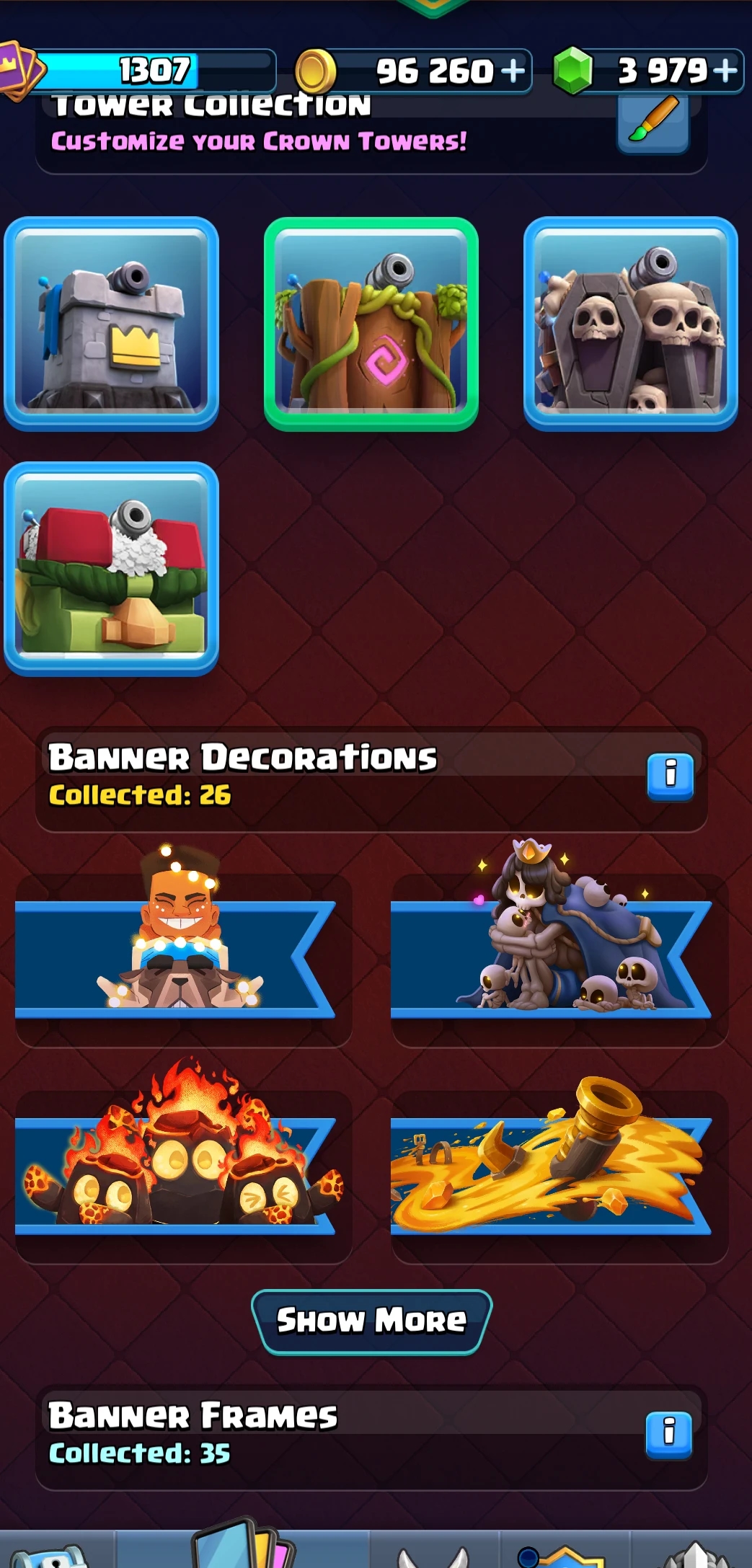Open info for Banner Frames
The width and height of the screenshot is (752, 1568).
point(669,1435)
